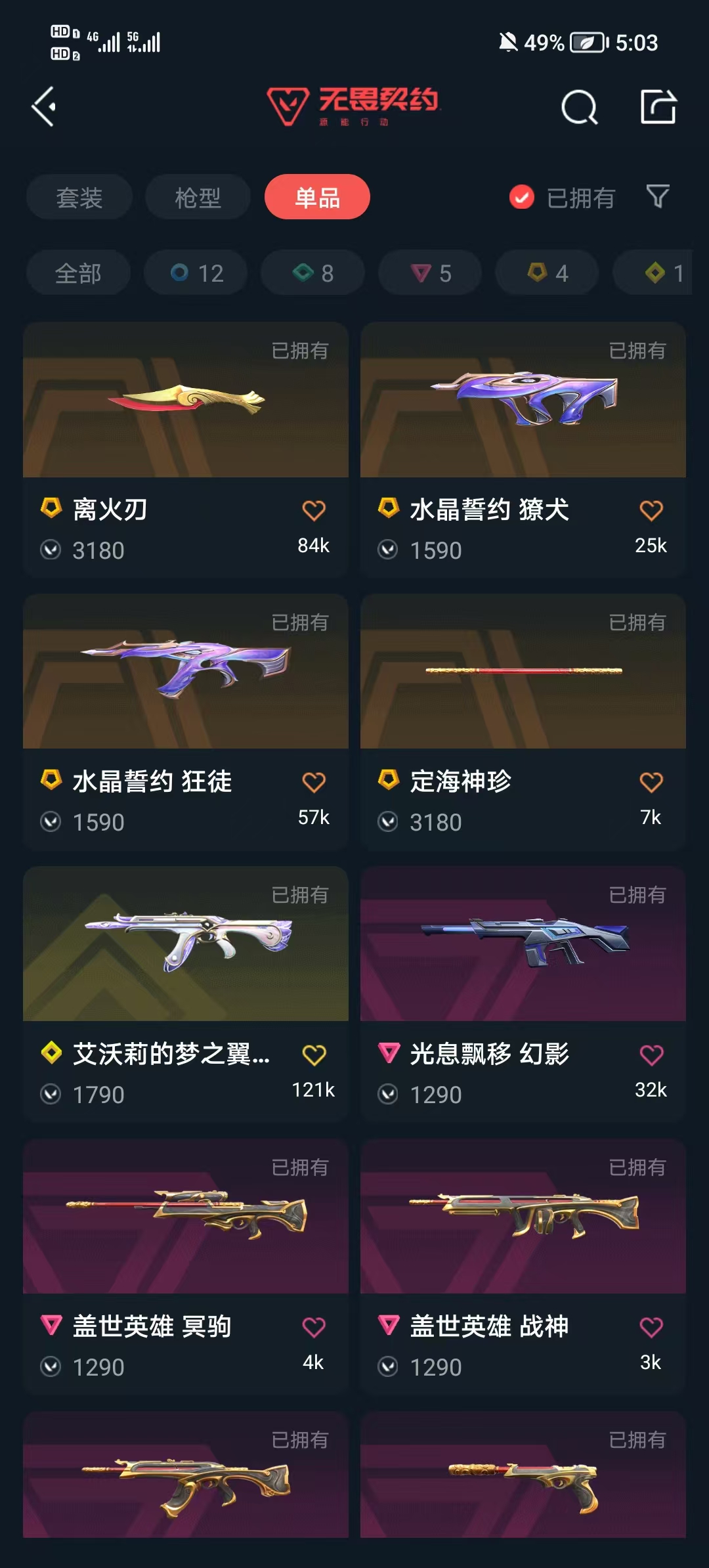Open the 艾沃莉的梦之翼 skin card
Viewport: 709px width, 1568px height.
click(x=186, y=994)
